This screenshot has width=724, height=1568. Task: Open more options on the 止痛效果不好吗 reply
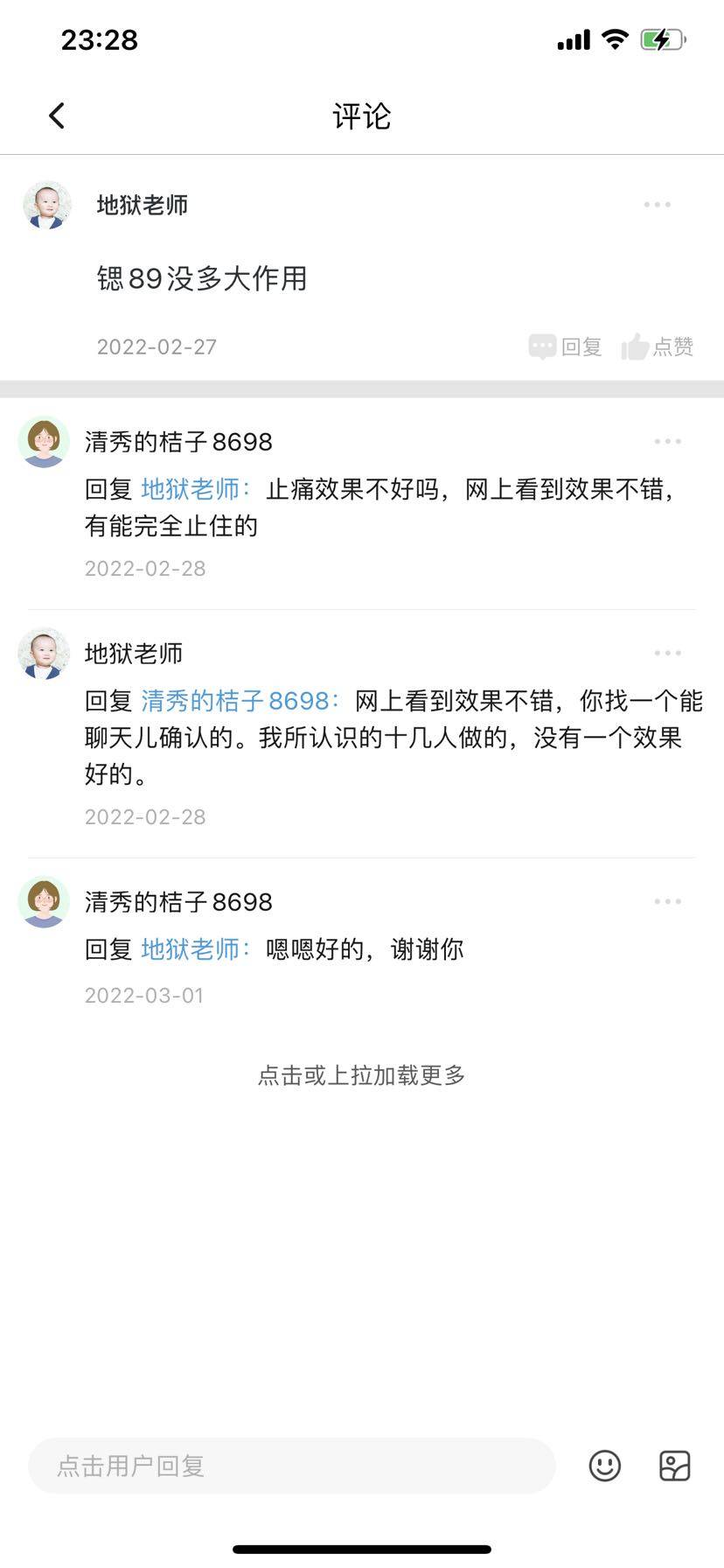point(667,442)
